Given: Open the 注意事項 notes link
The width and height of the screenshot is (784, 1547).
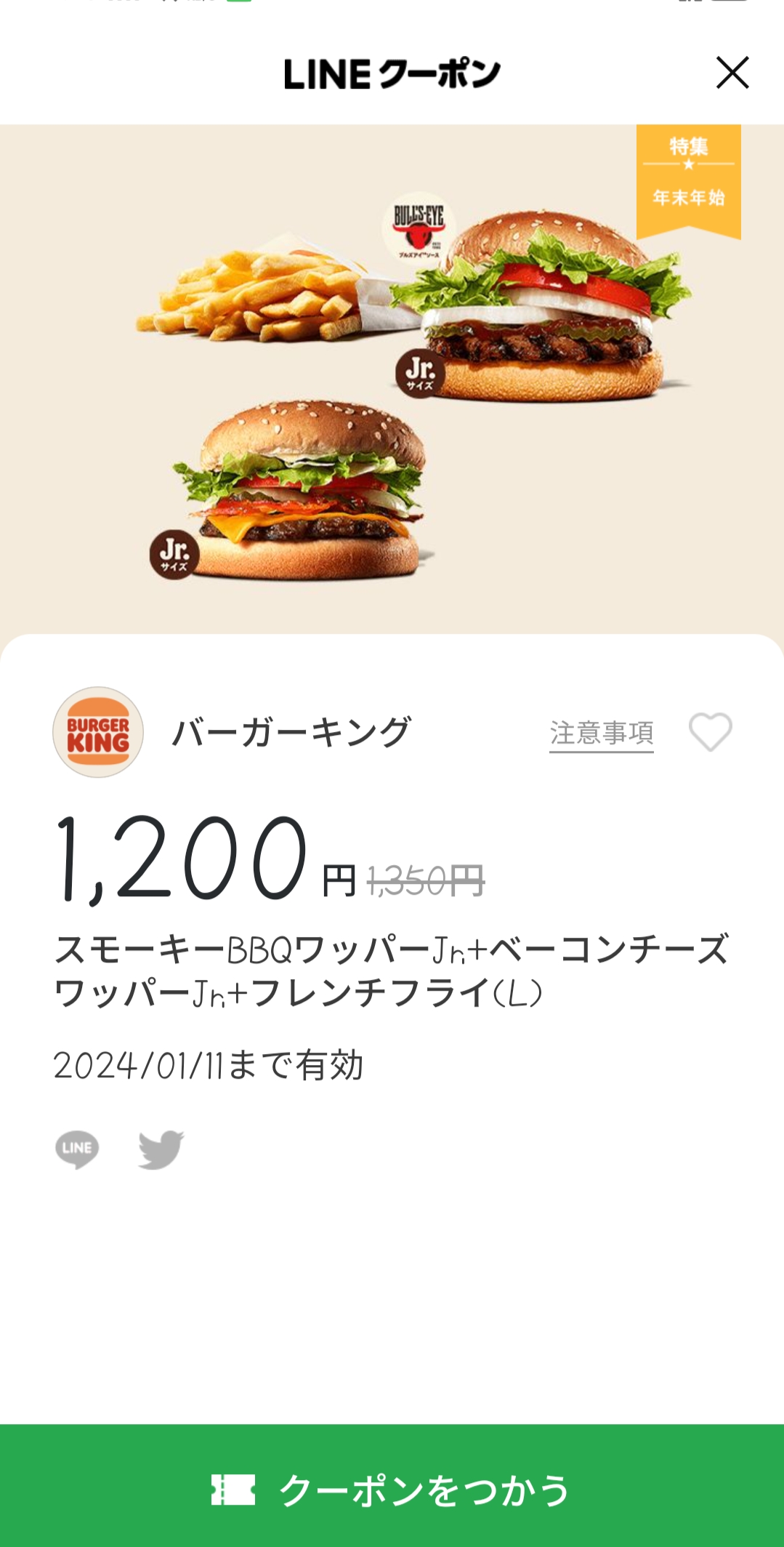Looking at the screenshot, I should 601,733.
